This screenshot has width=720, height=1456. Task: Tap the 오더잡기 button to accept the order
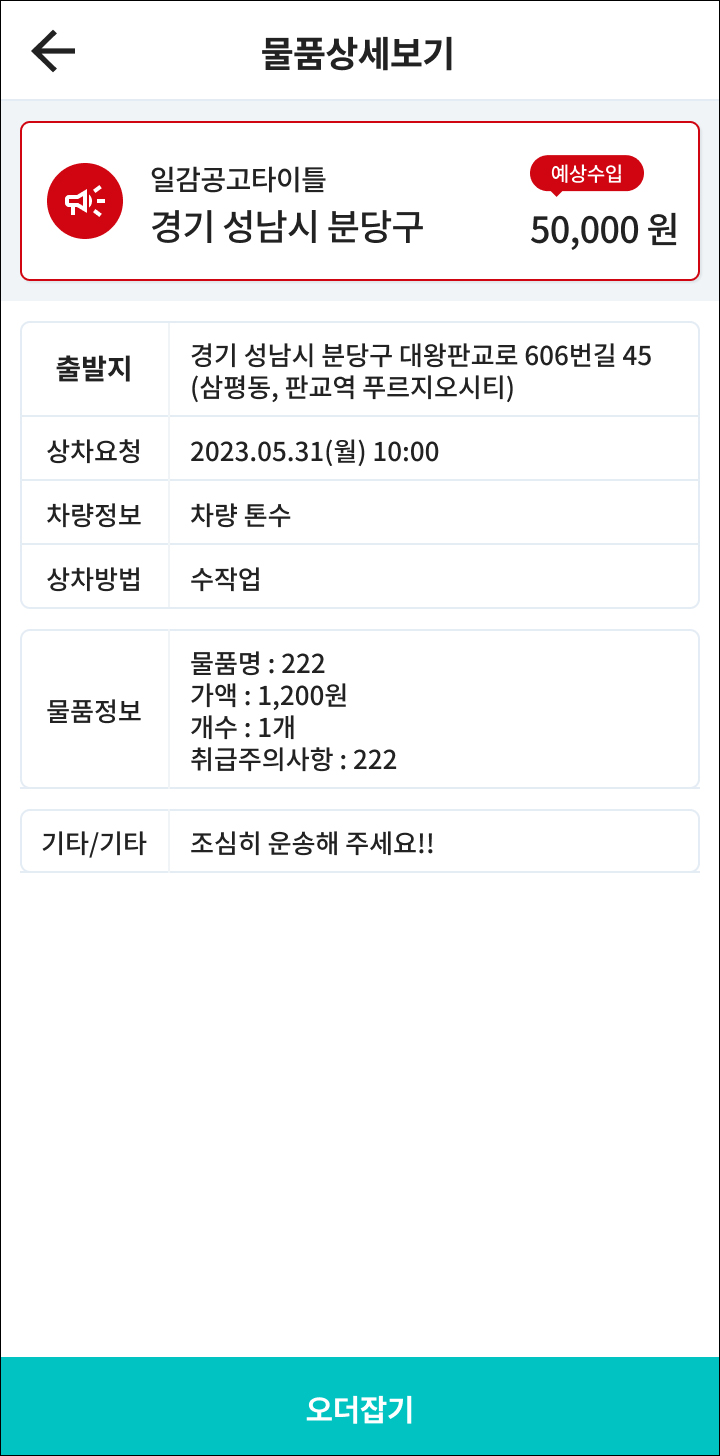pos(360,1408)
